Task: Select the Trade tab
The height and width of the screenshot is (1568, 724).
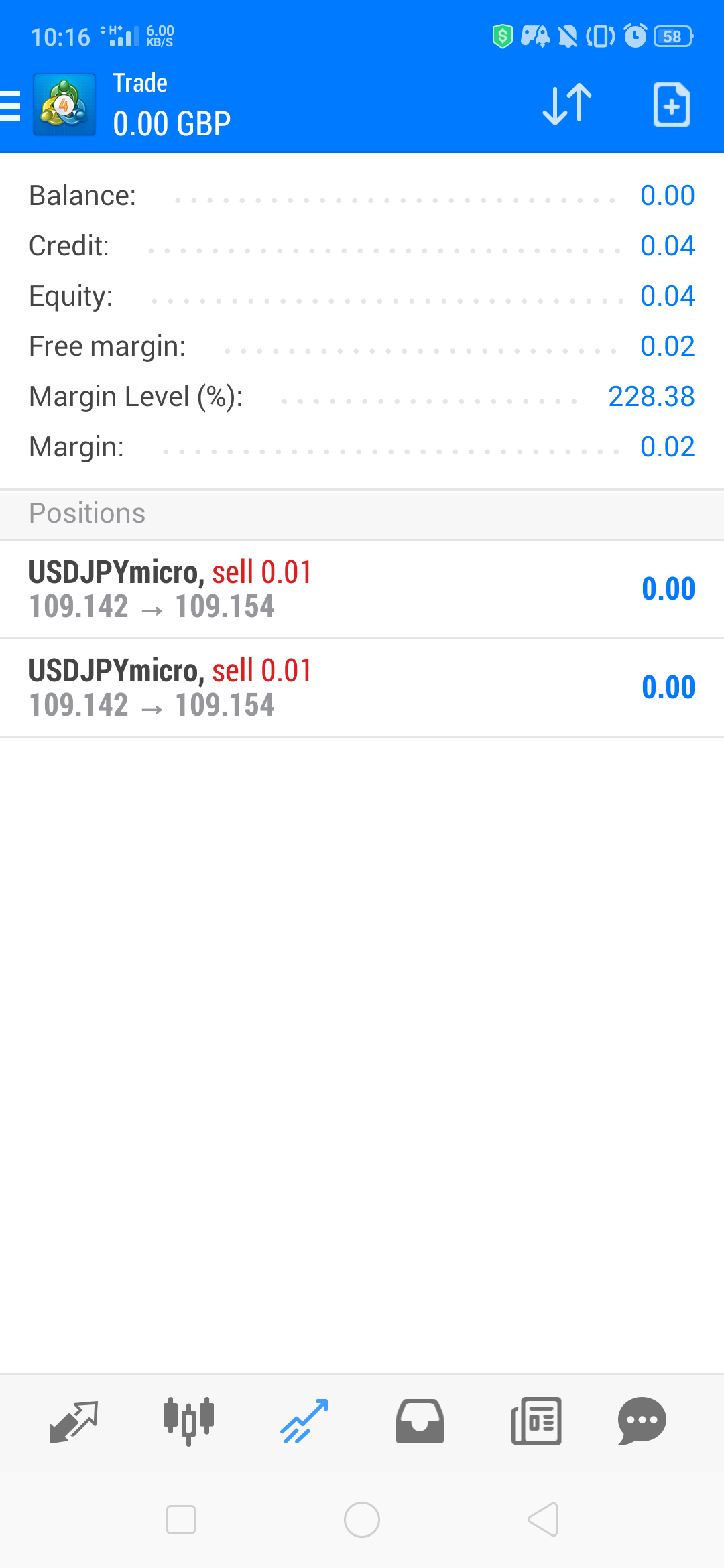Action: [304, 1421]
